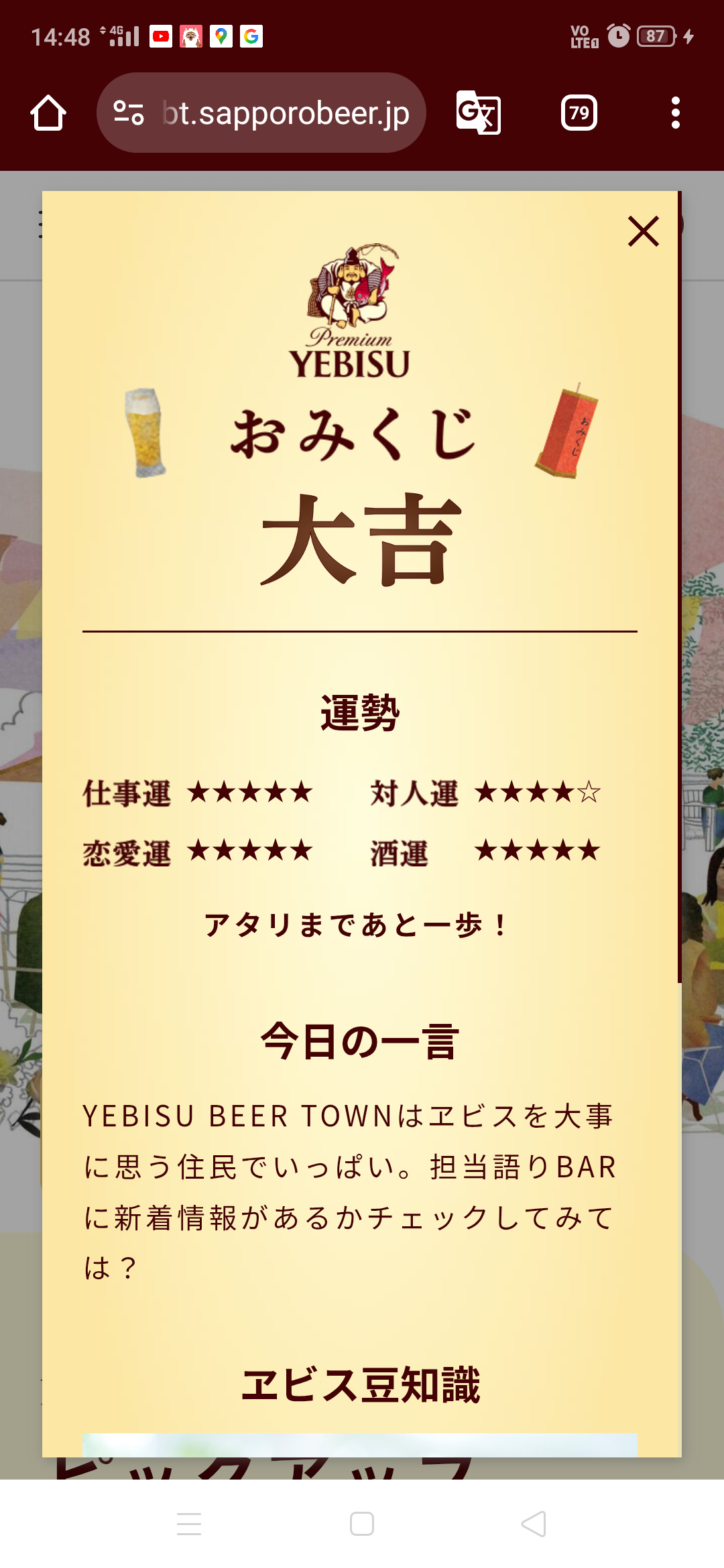Go to the browser home page
Screen dimensions: 724x1568
(x=48, y=113)
